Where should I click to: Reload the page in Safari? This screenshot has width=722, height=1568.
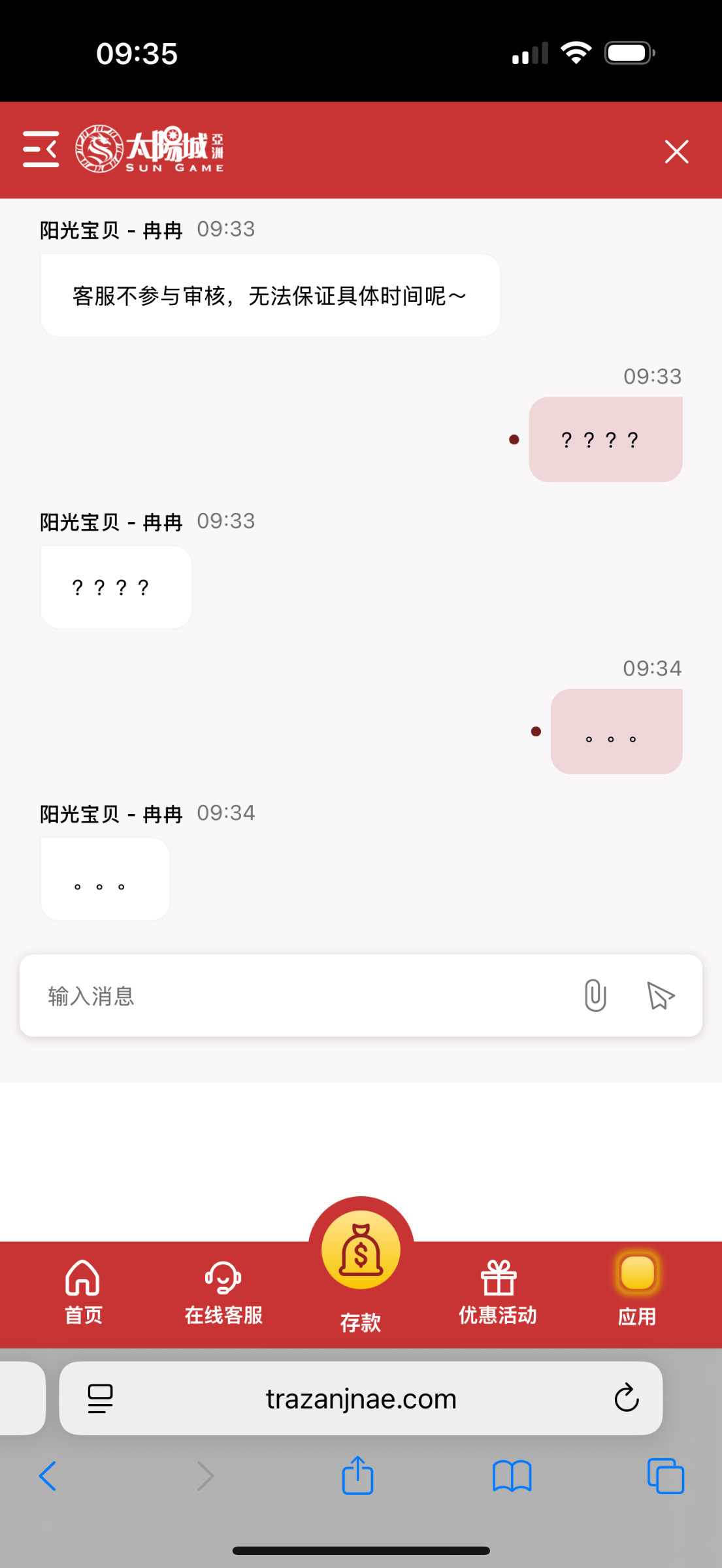[626, 1397]
